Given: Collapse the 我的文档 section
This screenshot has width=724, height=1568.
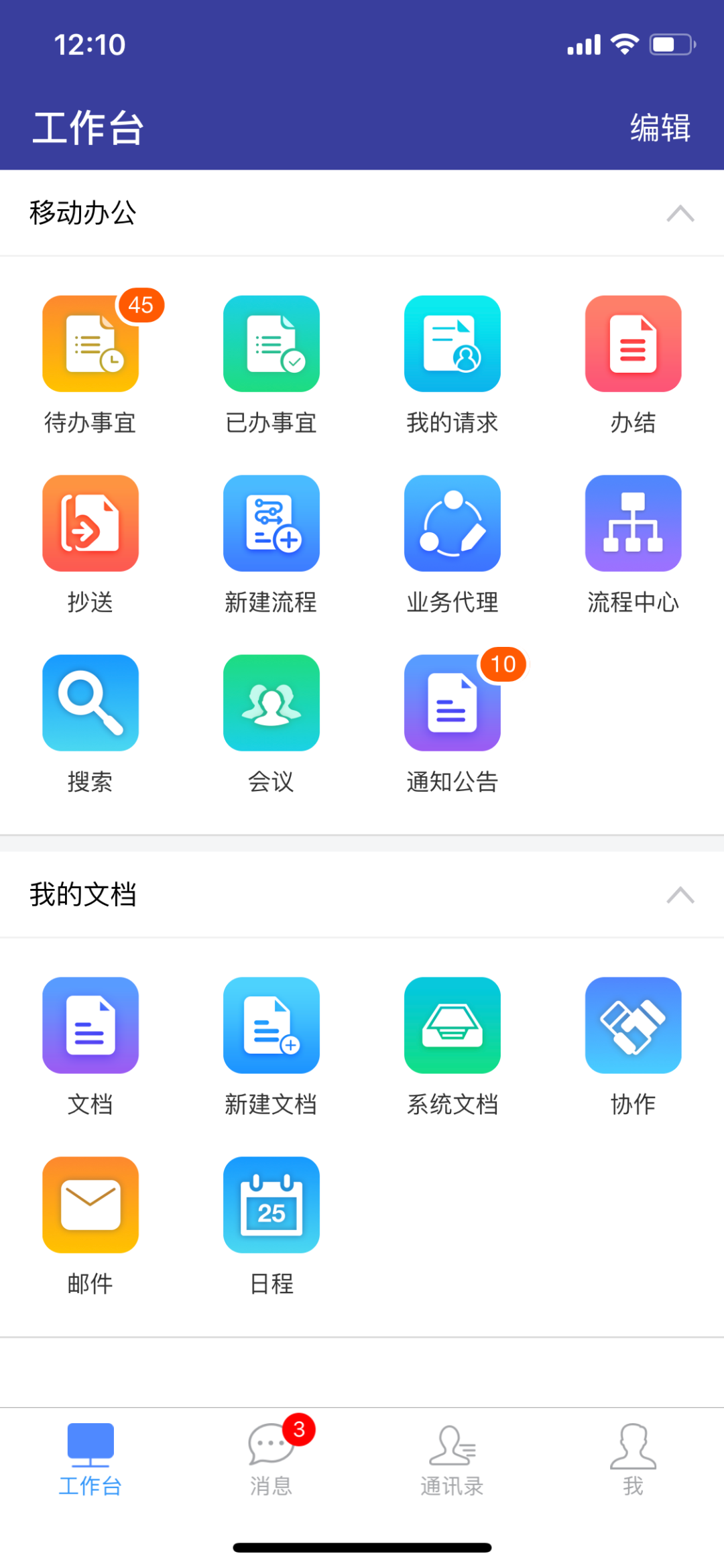Looking at the screenshot, I should pyautogui.click(x=680, y=895).
